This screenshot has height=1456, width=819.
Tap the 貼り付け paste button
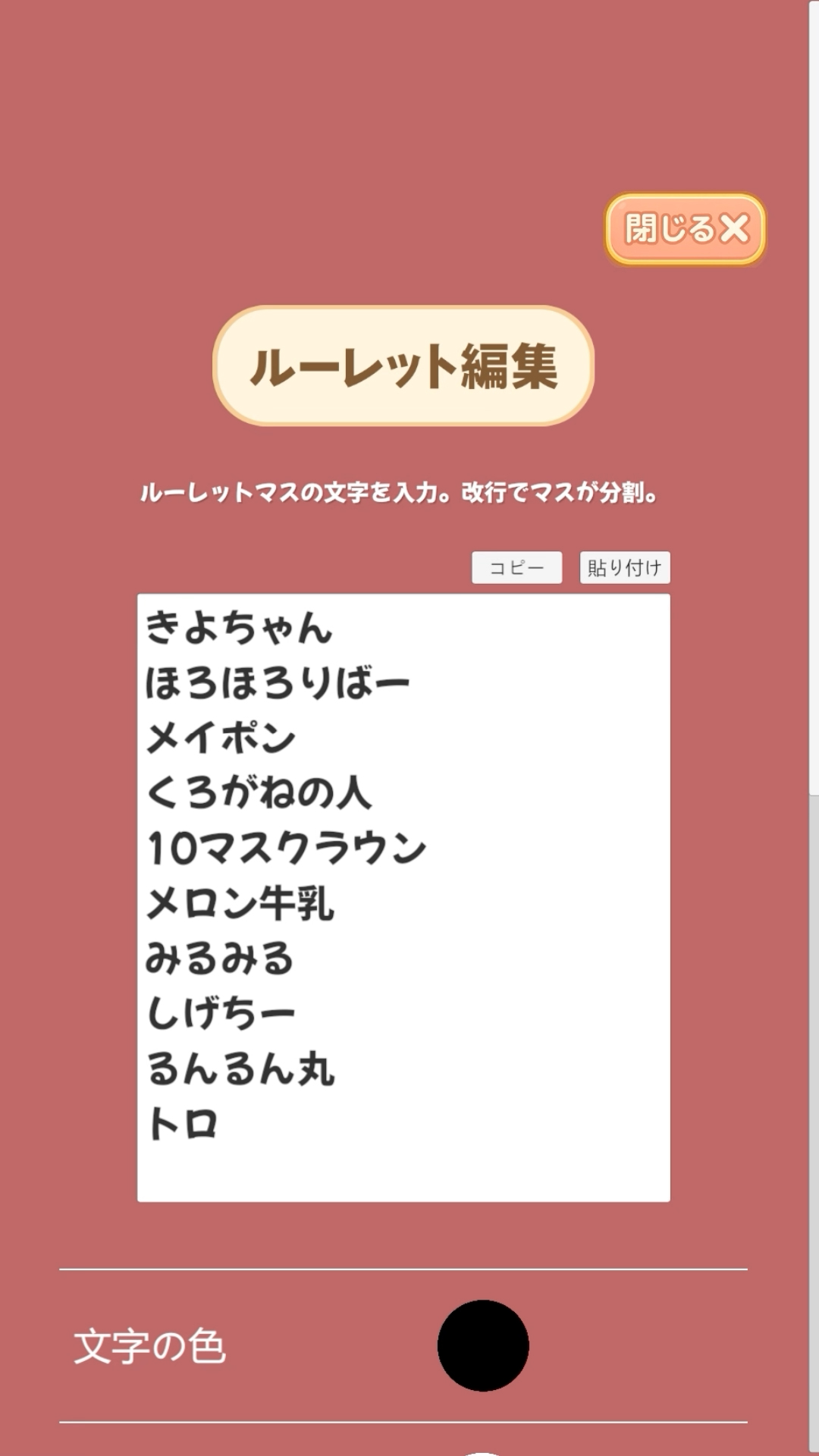pos(624,567)
